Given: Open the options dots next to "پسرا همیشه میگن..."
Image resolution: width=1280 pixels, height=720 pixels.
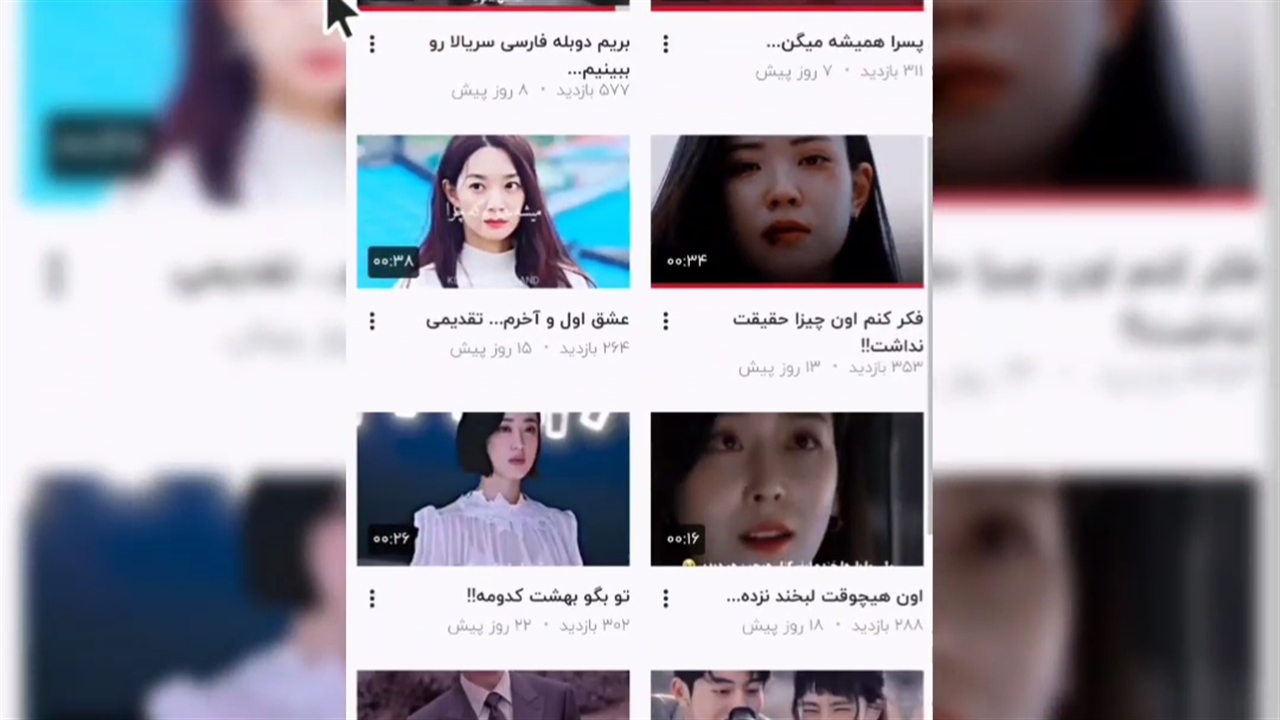Looking at the screenshot, I should coord(666,44).
